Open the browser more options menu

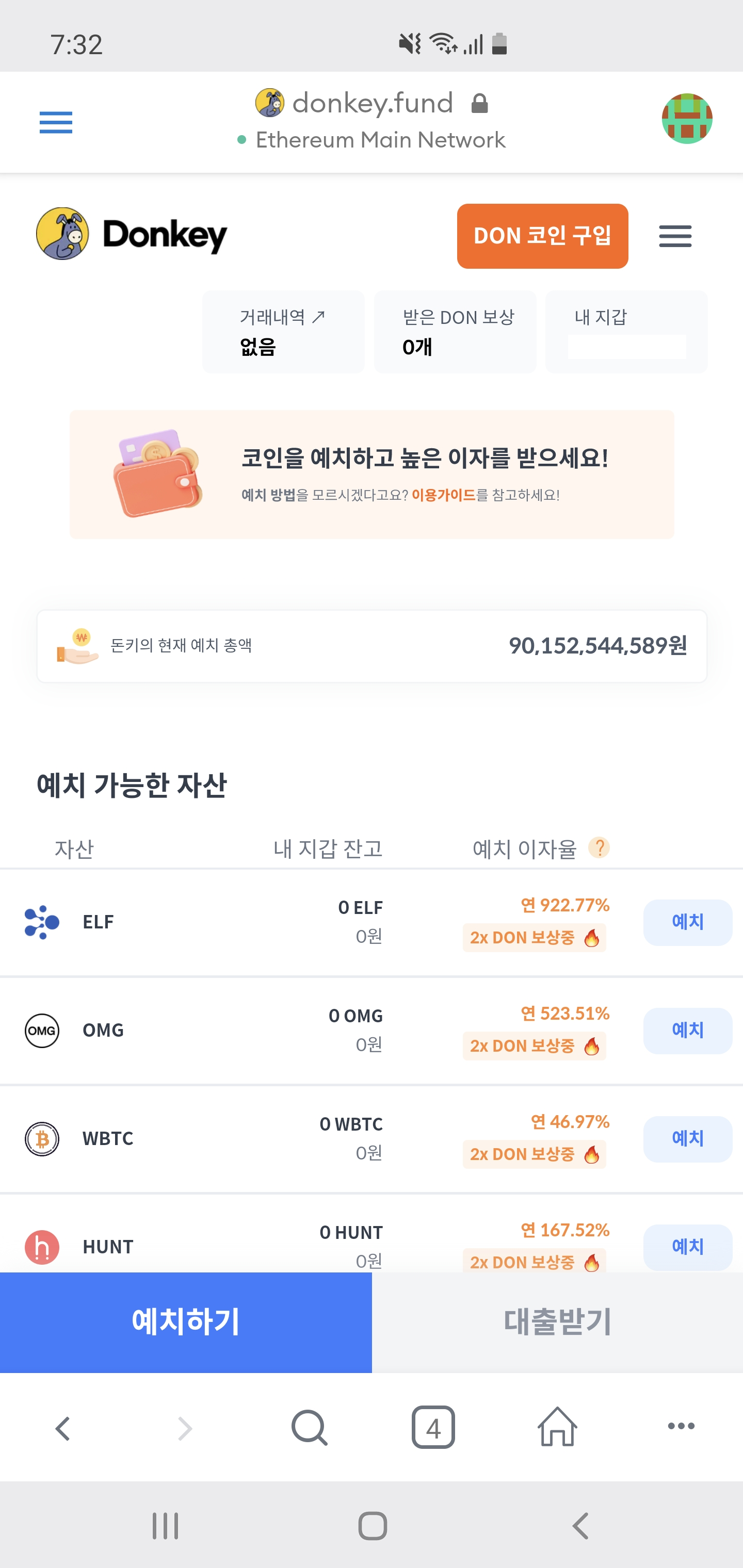(x=681, y=1426)
